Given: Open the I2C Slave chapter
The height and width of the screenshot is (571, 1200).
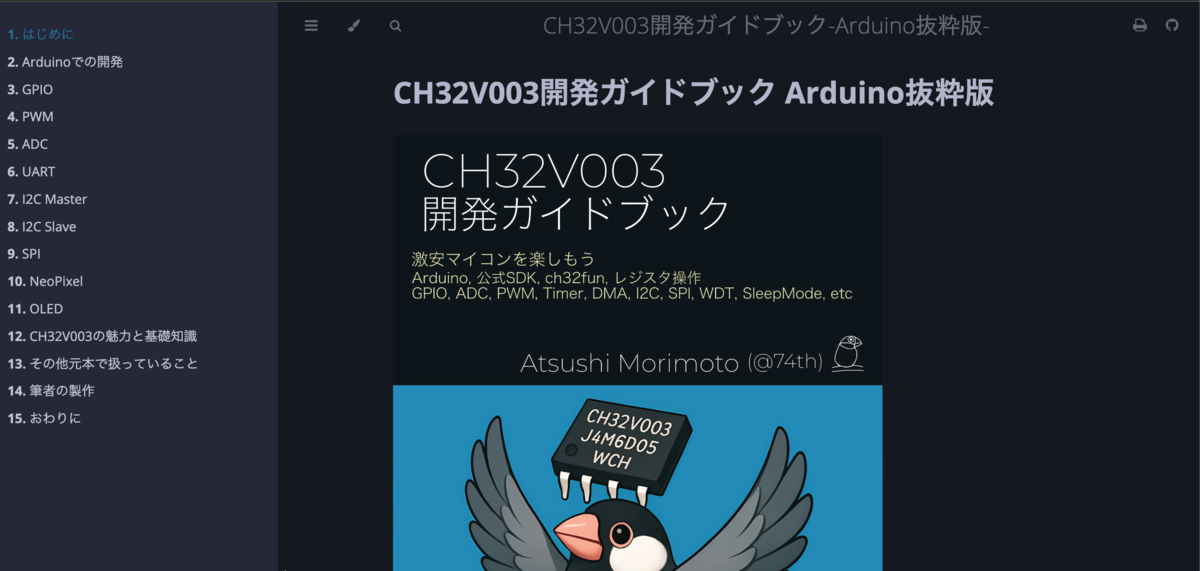Looking at the screenshot, I should [x=42, y=227].
